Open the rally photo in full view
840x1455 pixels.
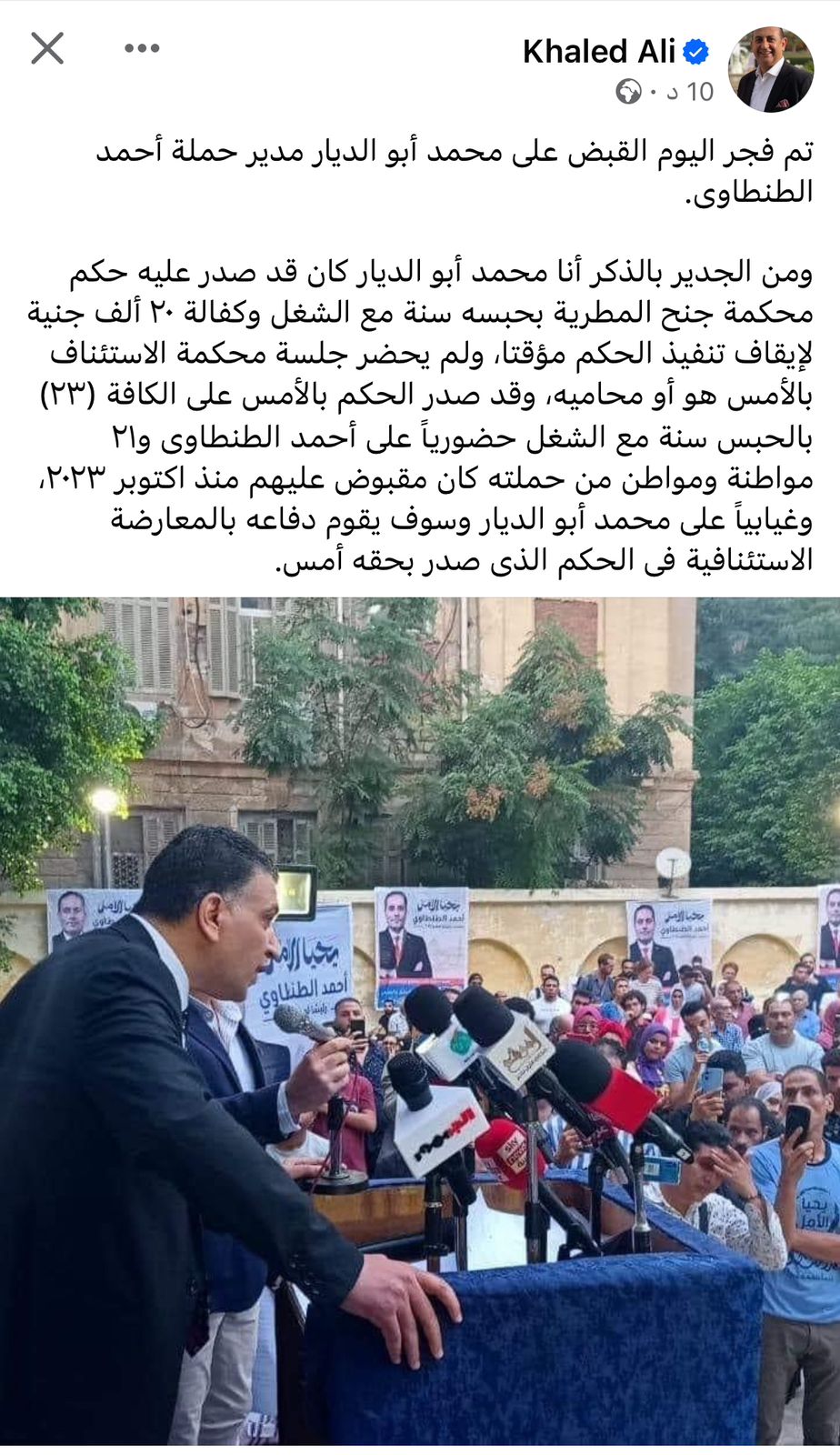(420, 1018)
